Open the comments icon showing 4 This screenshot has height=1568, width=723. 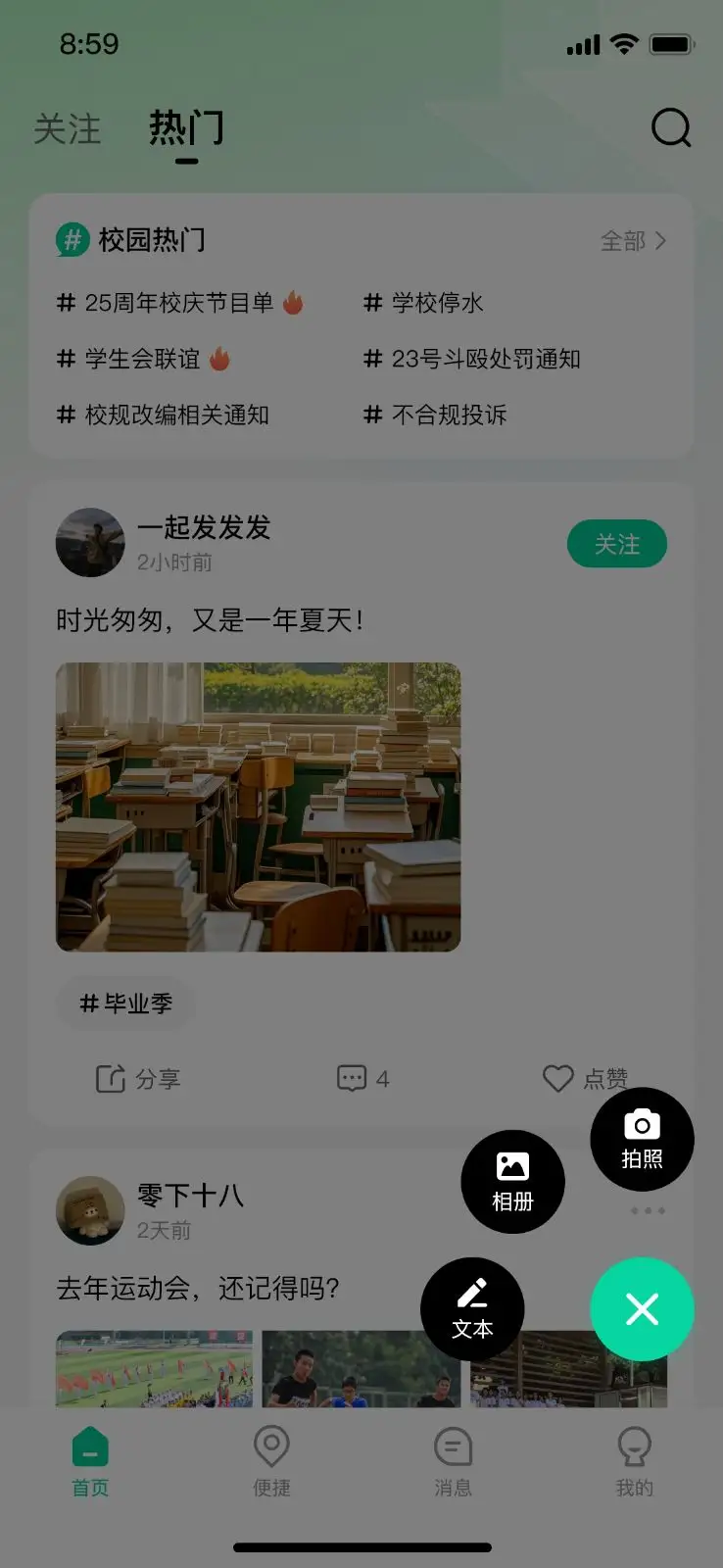pos(361,1078)
